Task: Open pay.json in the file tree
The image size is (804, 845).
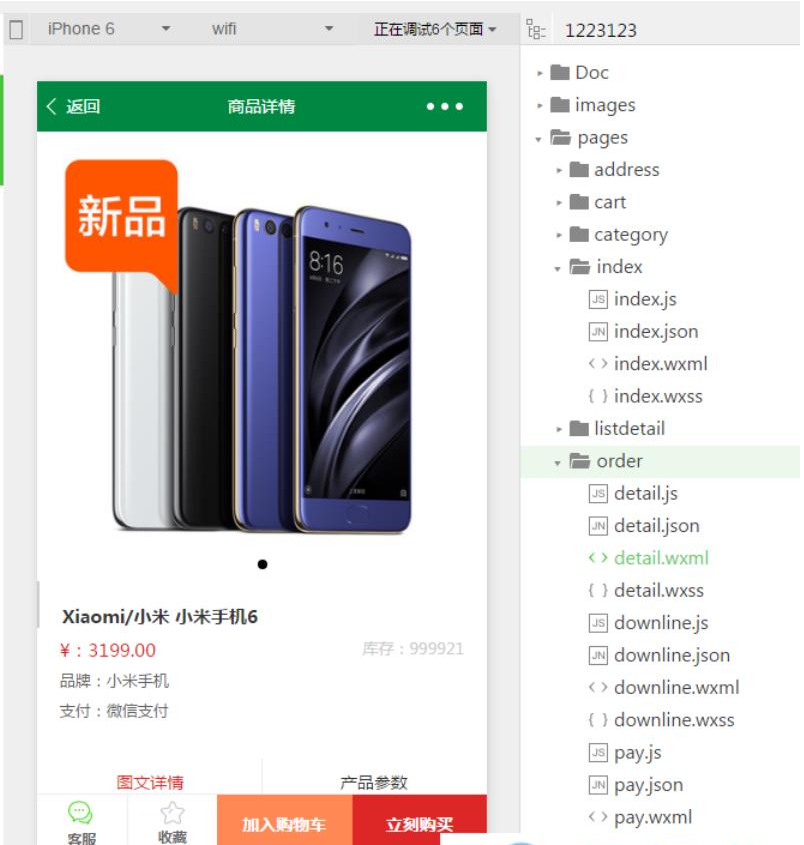Action: pyautogui.click(x=648, y=785)
